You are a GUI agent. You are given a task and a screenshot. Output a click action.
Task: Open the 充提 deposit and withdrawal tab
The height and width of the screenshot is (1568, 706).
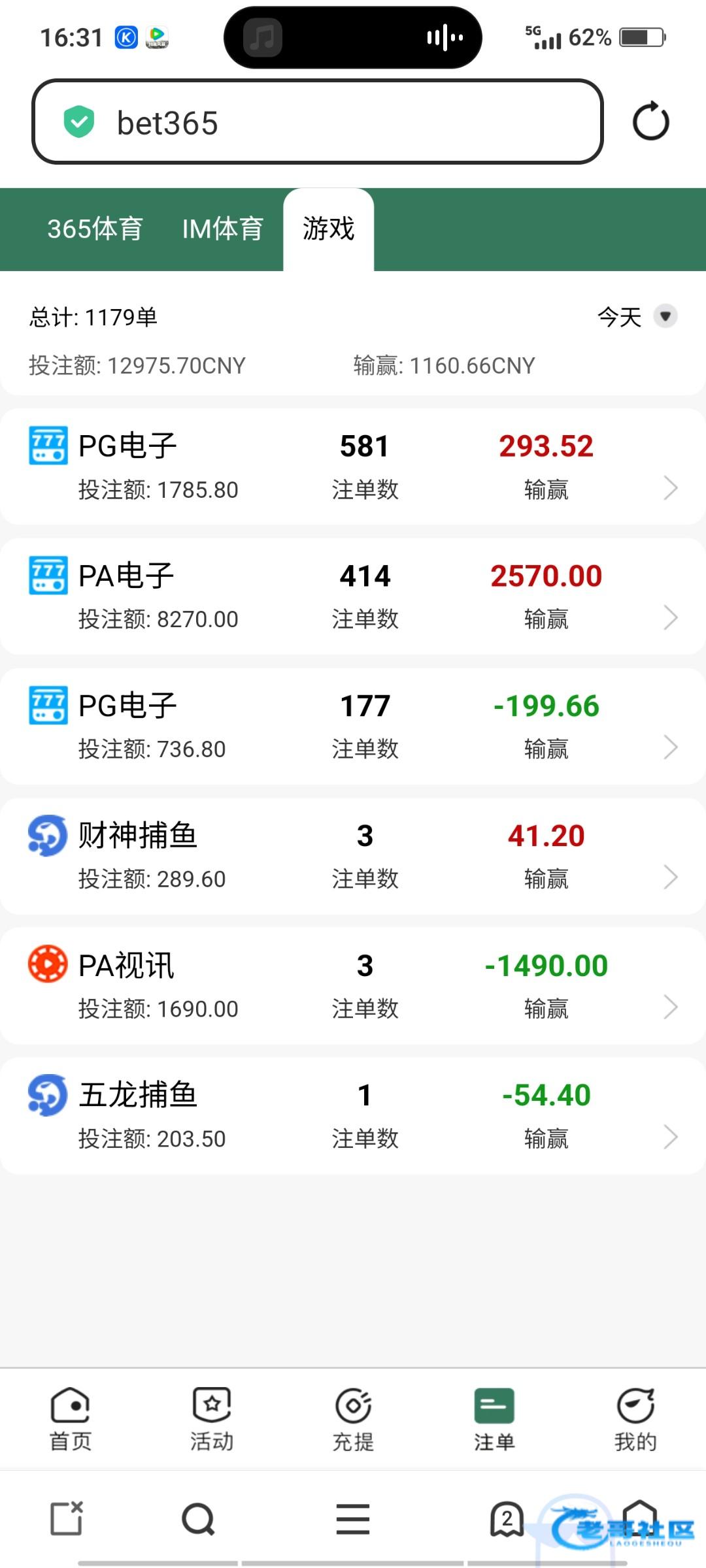click(353, 1419)
